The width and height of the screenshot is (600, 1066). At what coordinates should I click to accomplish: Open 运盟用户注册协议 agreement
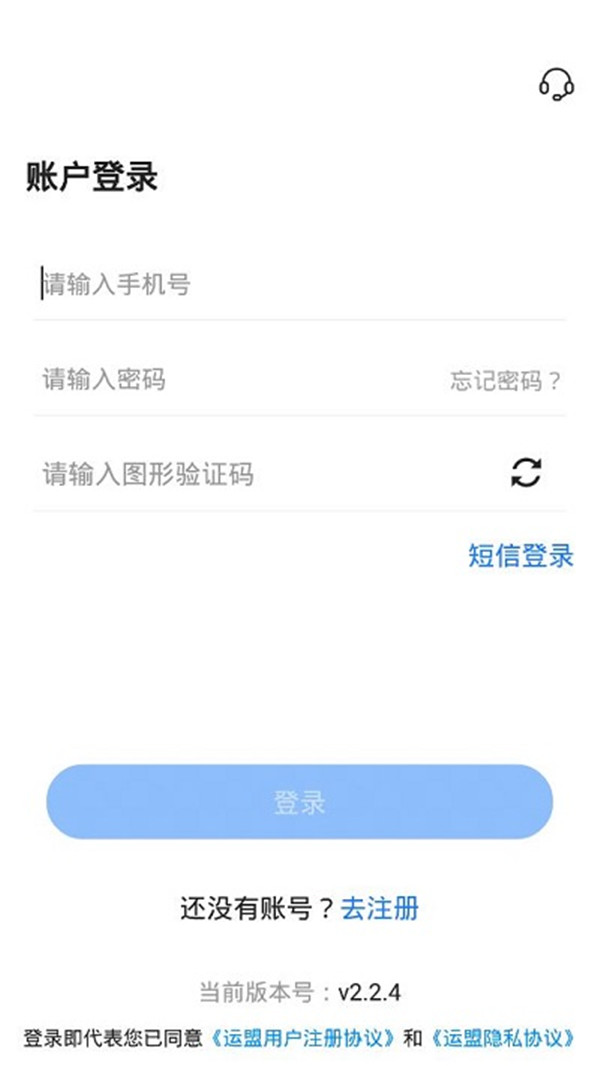[305, 1037]
